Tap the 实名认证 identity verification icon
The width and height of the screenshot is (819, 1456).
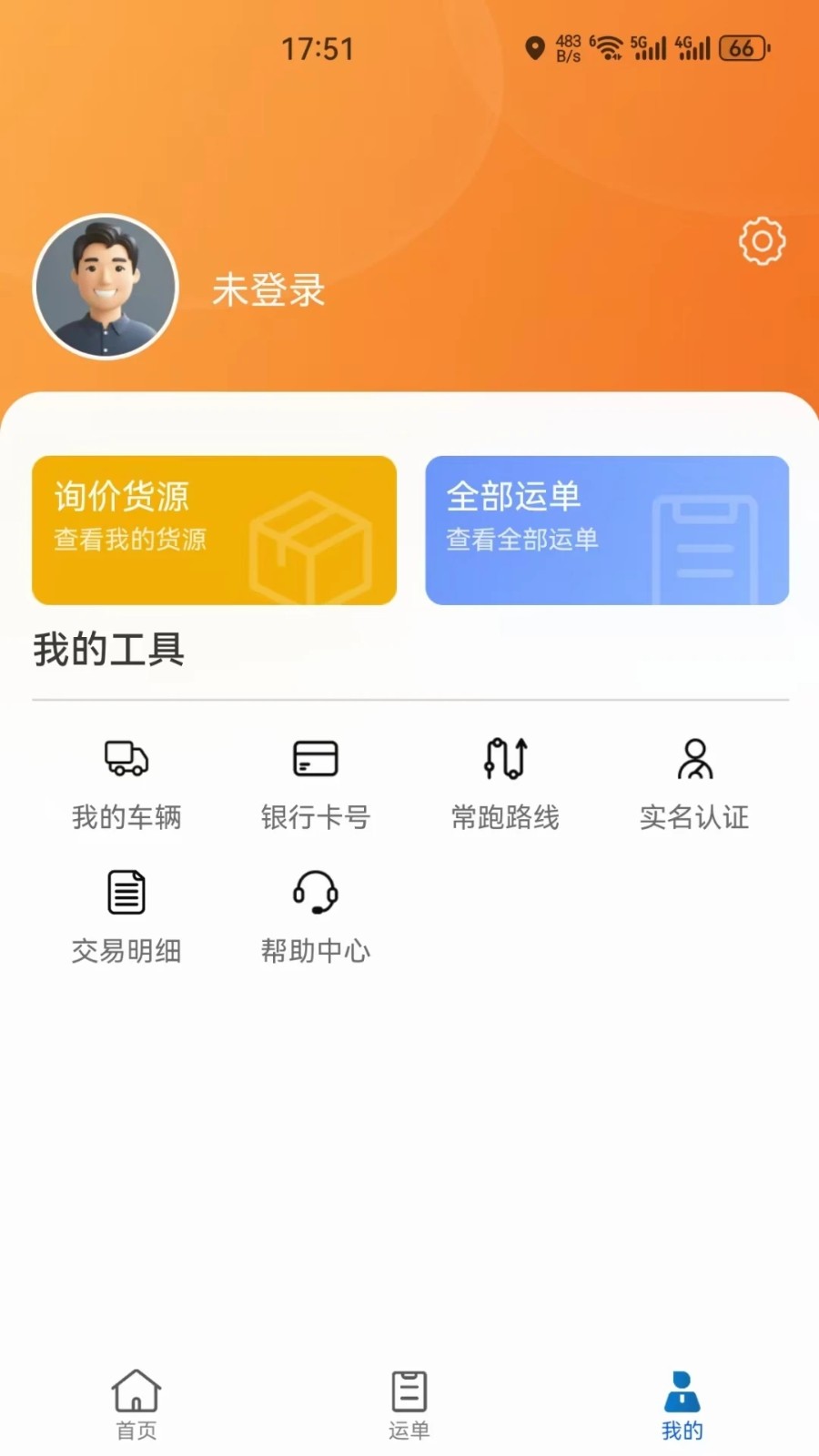(695, 758)
